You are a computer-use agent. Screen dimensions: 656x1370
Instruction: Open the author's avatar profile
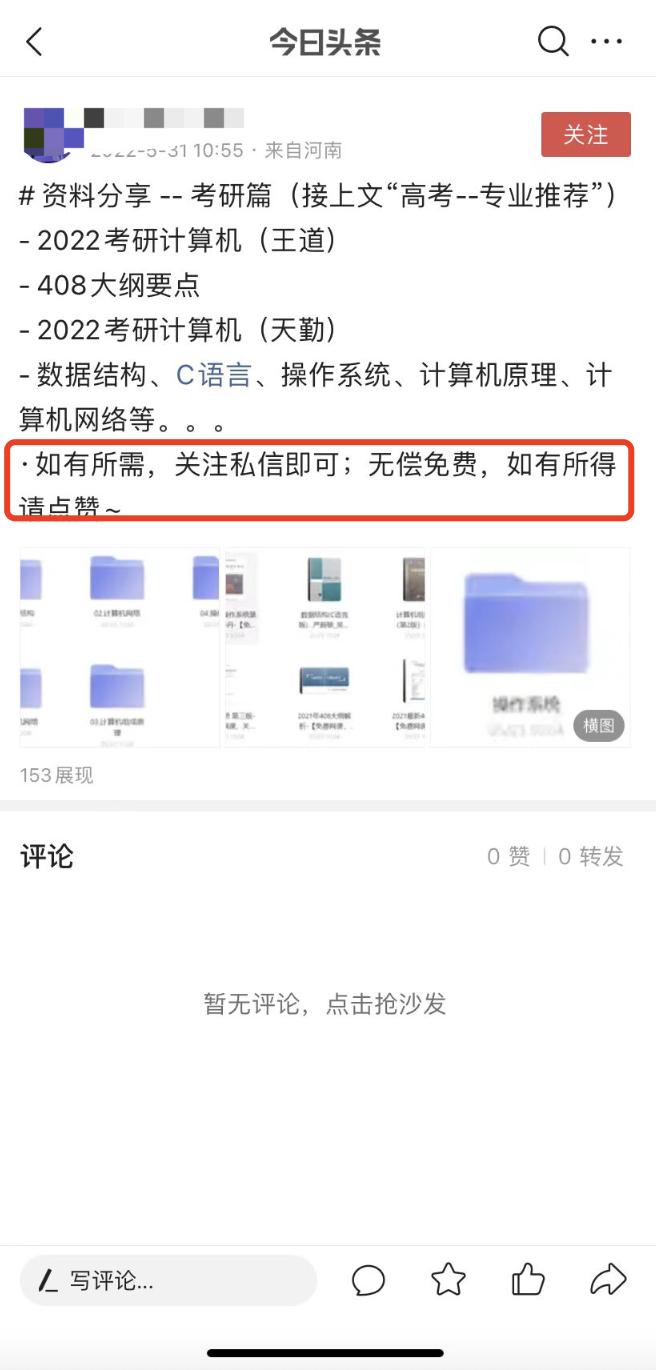click(x=44, y=135)
